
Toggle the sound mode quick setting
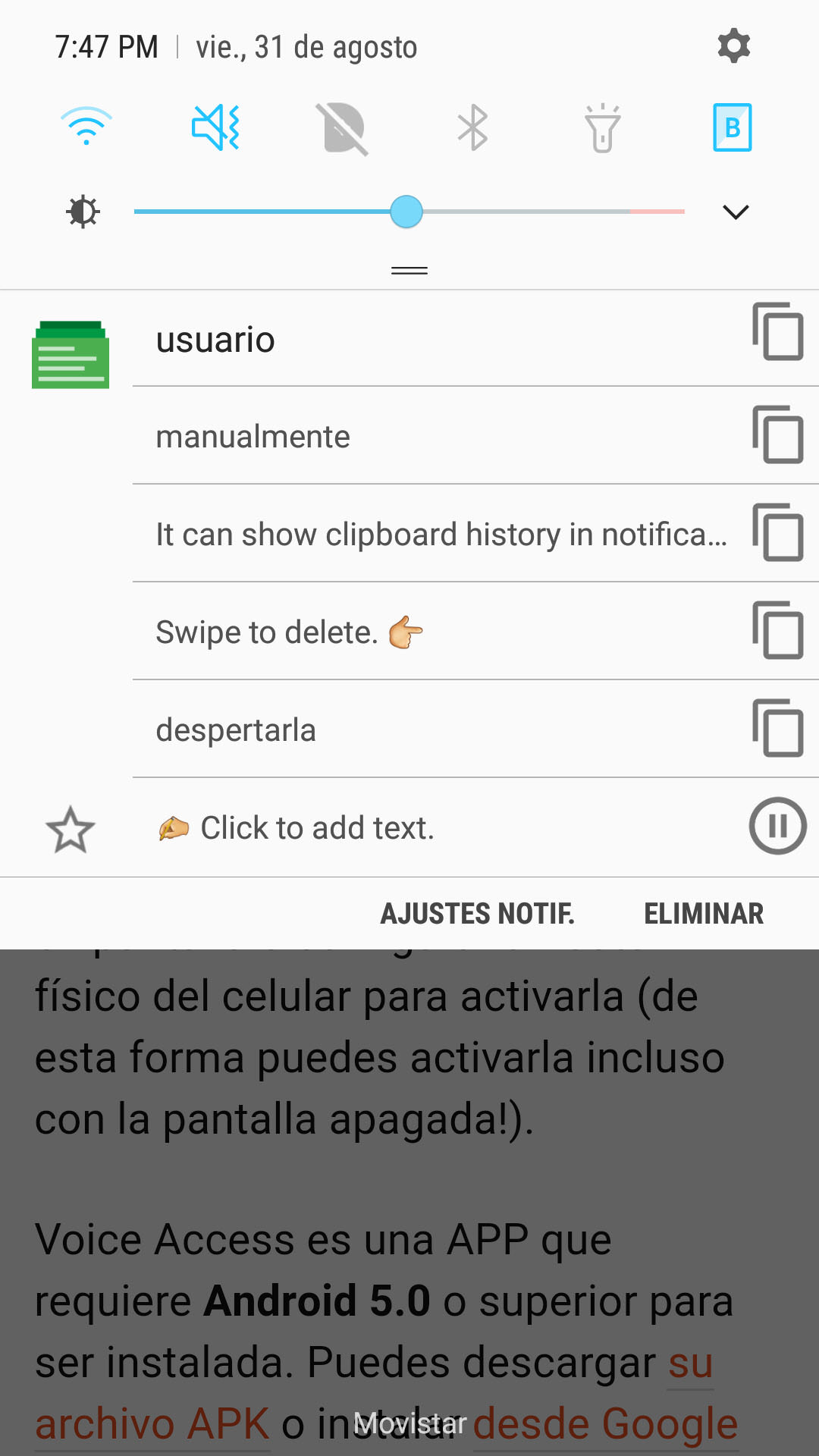point(215,127)
